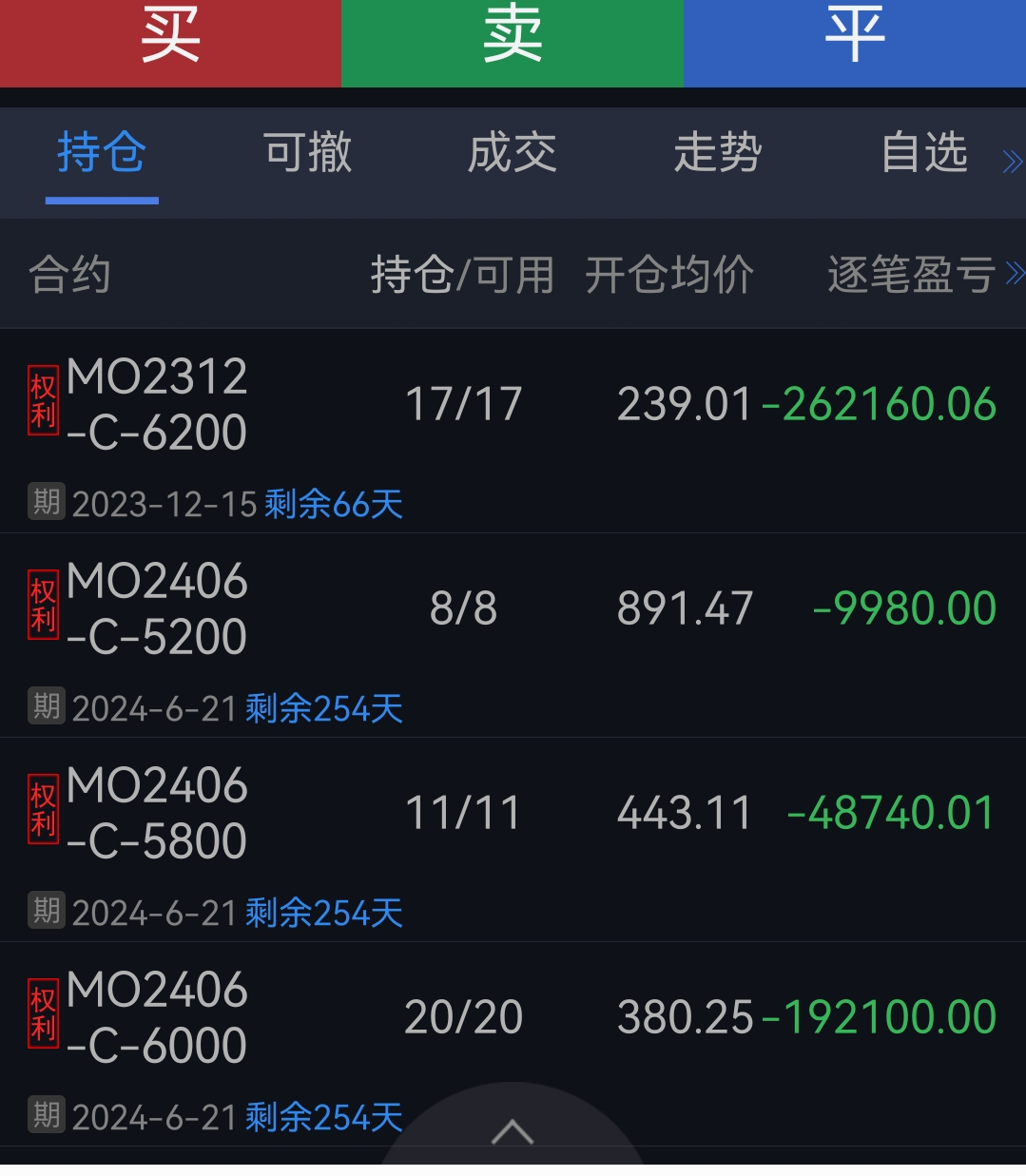Show more tabs with the arrow after 自选

pyautogui.click(x=1012, y=162)
